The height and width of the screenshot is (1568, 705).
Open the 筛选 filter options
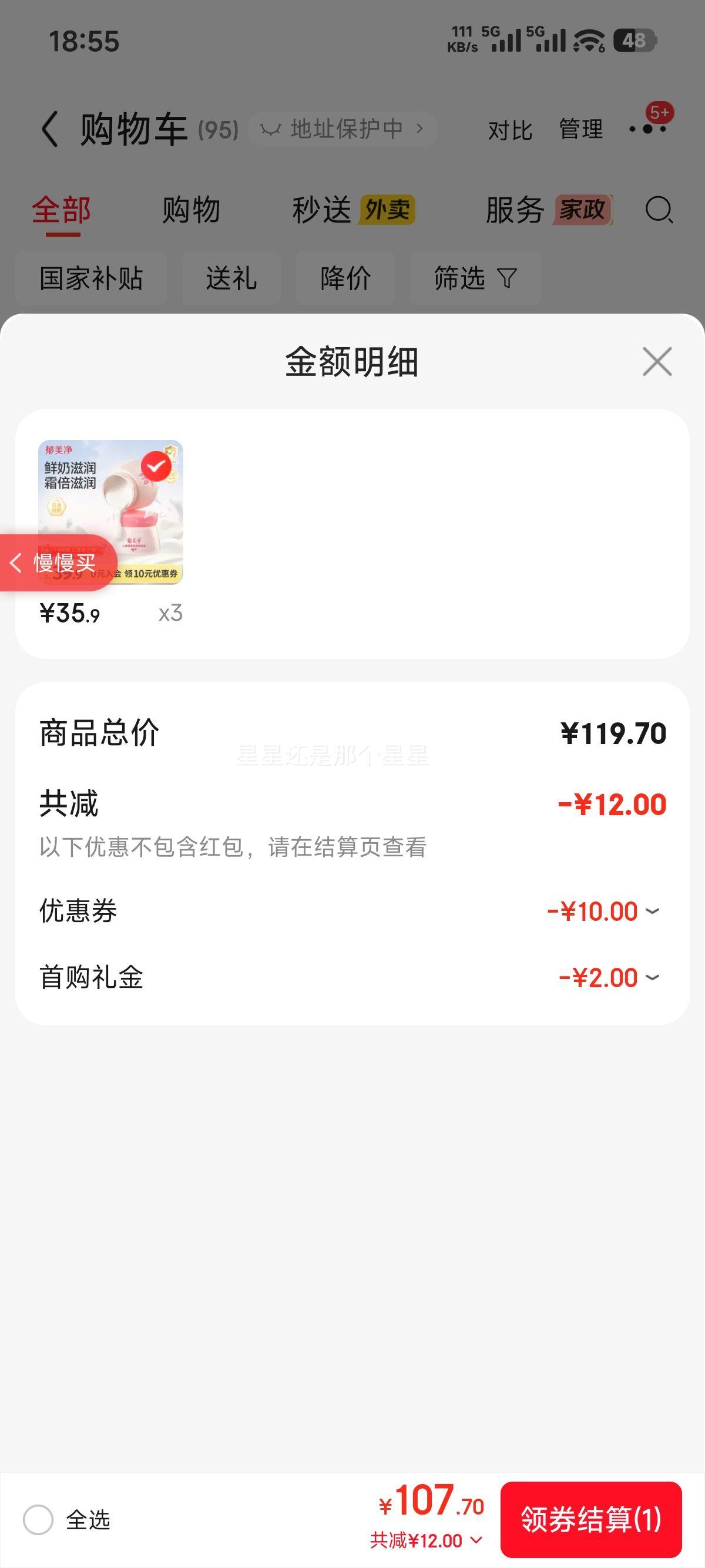tap(475, 279)
